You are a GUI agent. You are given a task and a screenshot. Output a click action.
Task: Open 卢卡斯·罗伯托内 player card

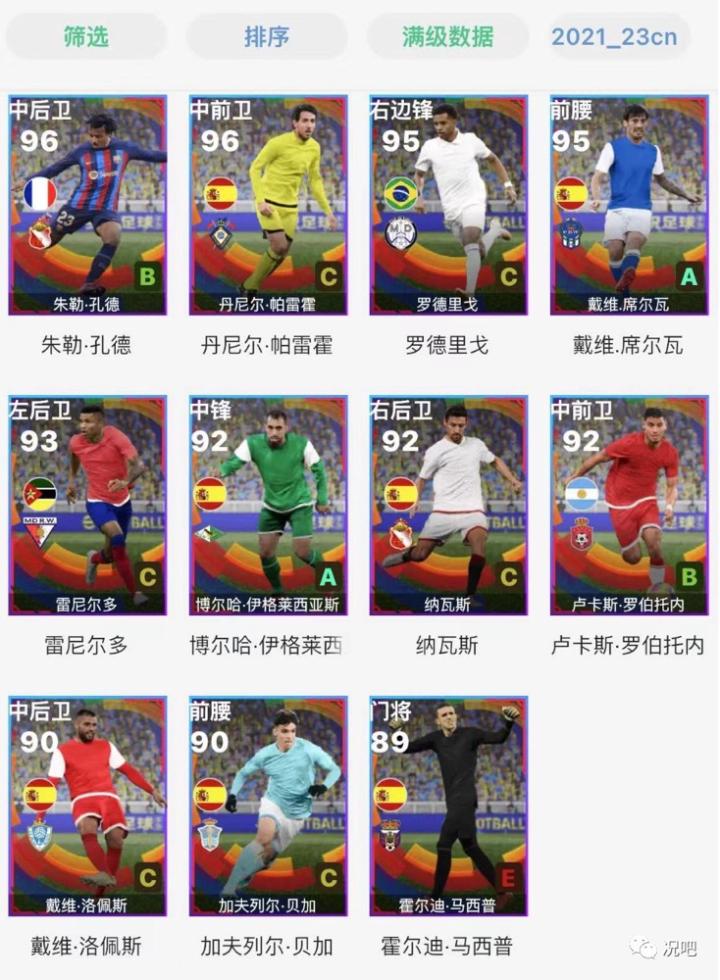tap(629, 505)
